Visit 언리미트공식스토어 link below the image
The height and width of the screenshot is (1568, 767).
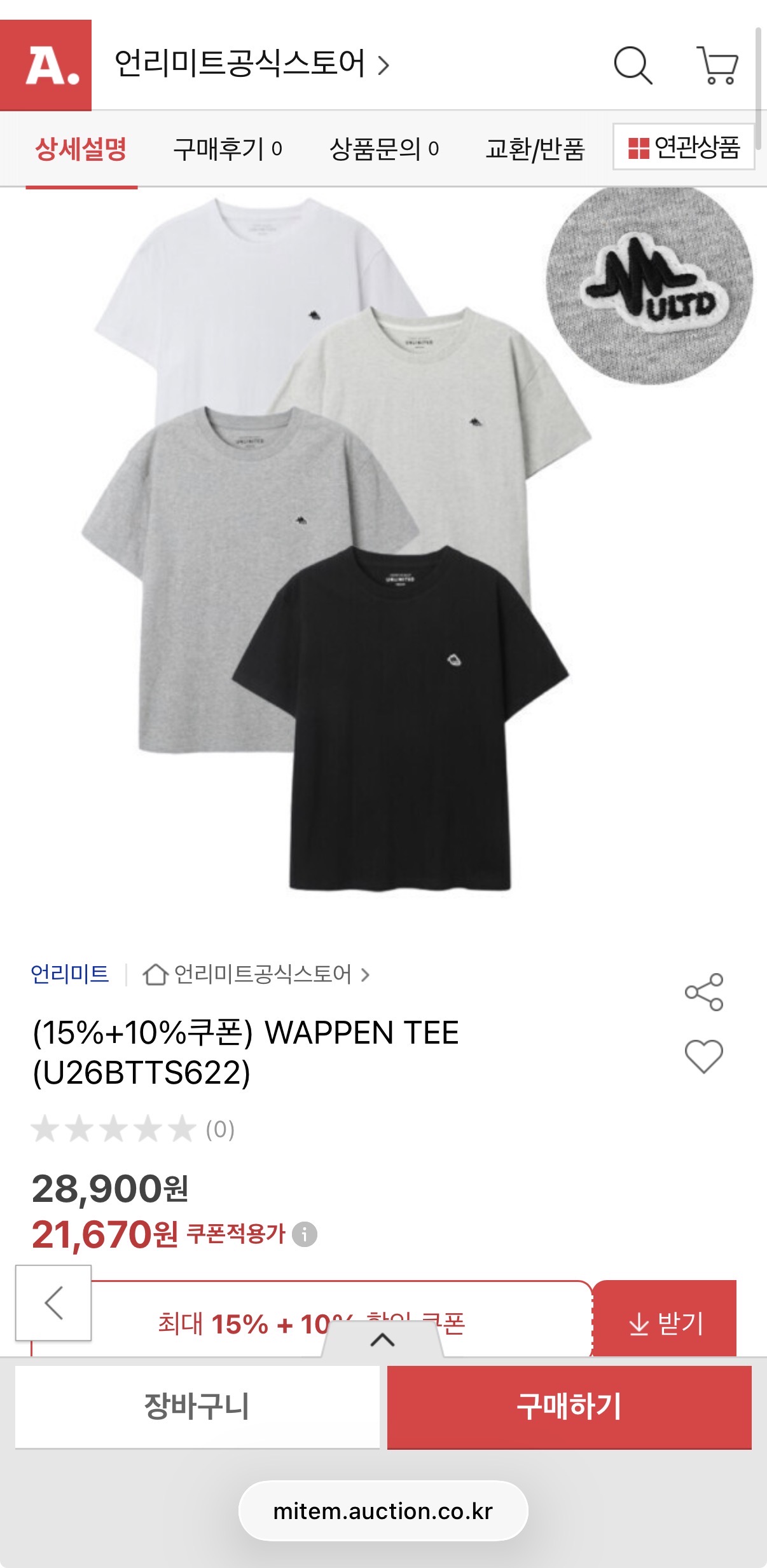point(262,974)
